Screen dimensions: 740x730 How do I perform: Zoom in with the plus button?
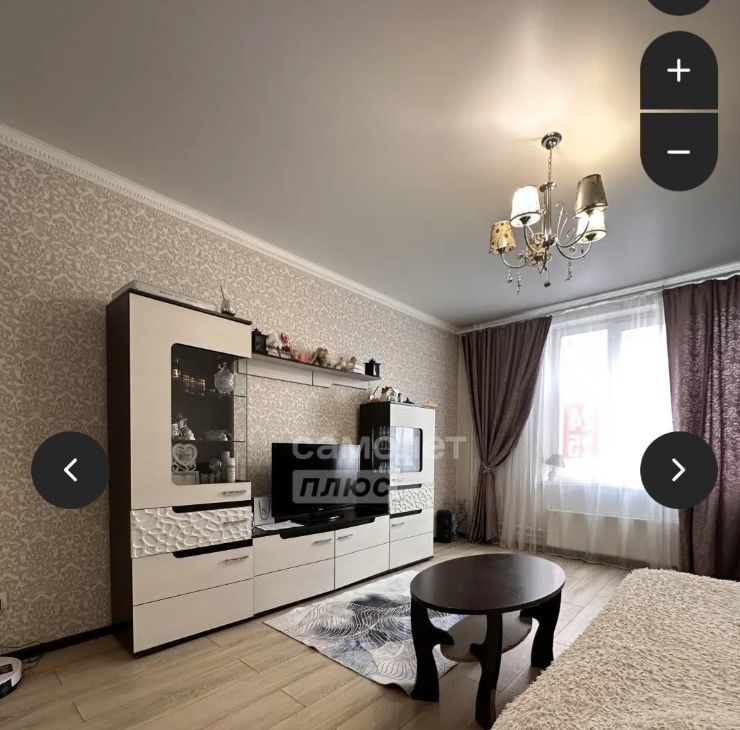(678, 70)
